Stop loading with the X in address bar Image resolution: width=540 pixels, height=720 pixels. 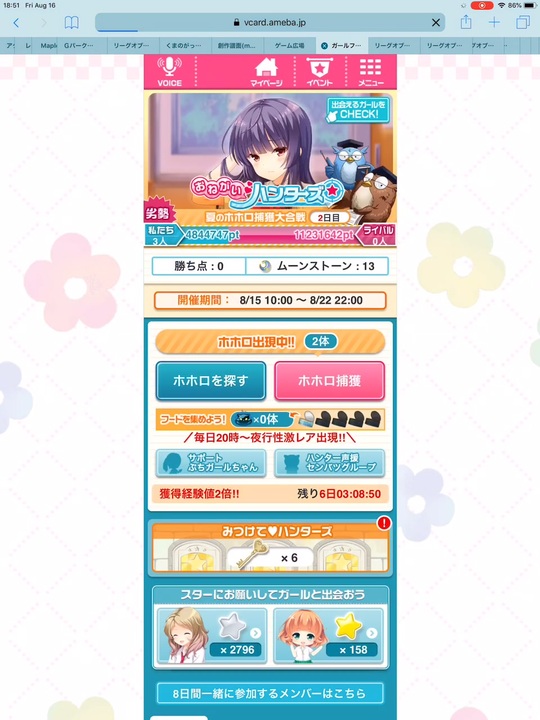pos(436,22)
